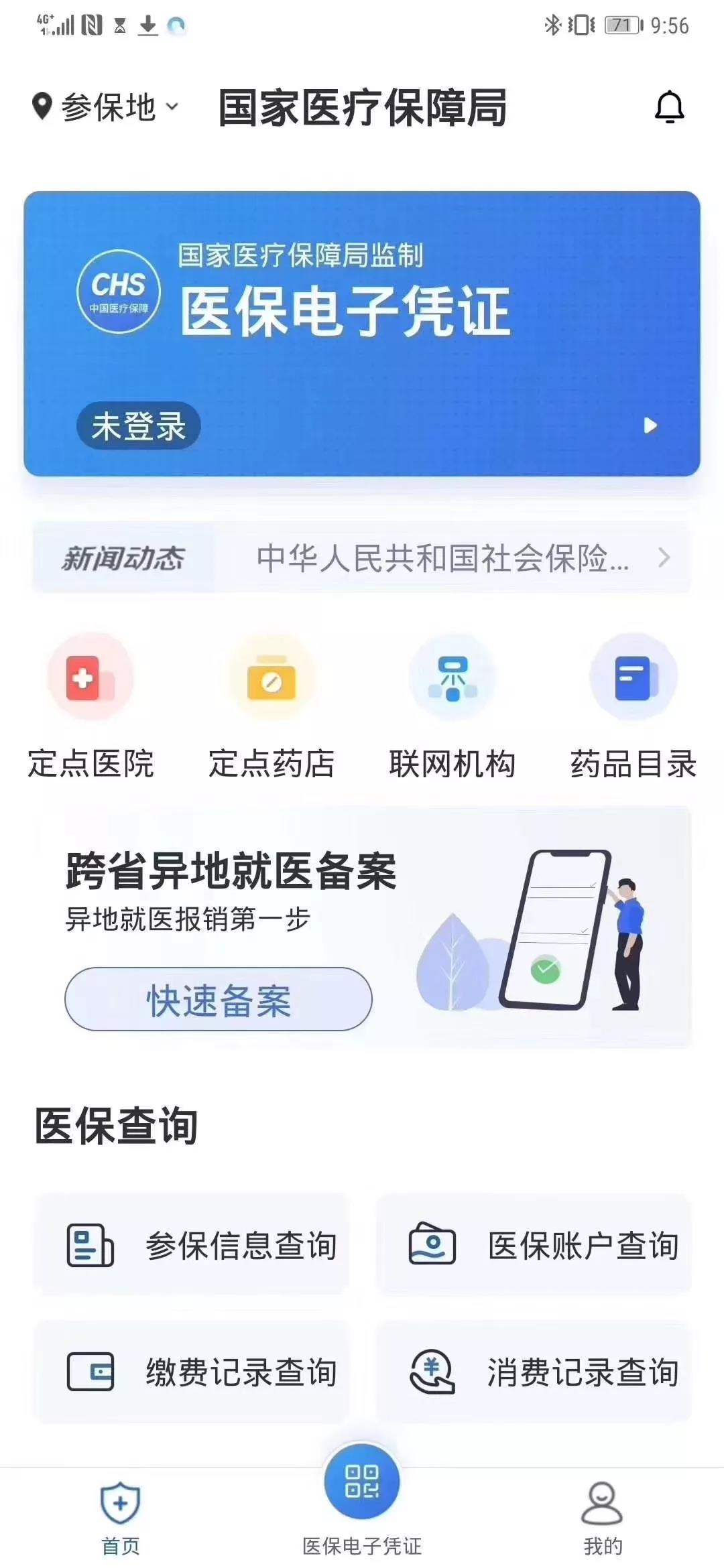Open the 新闻动态 news headline
The image size is (724, 1568).
[442, 558]
